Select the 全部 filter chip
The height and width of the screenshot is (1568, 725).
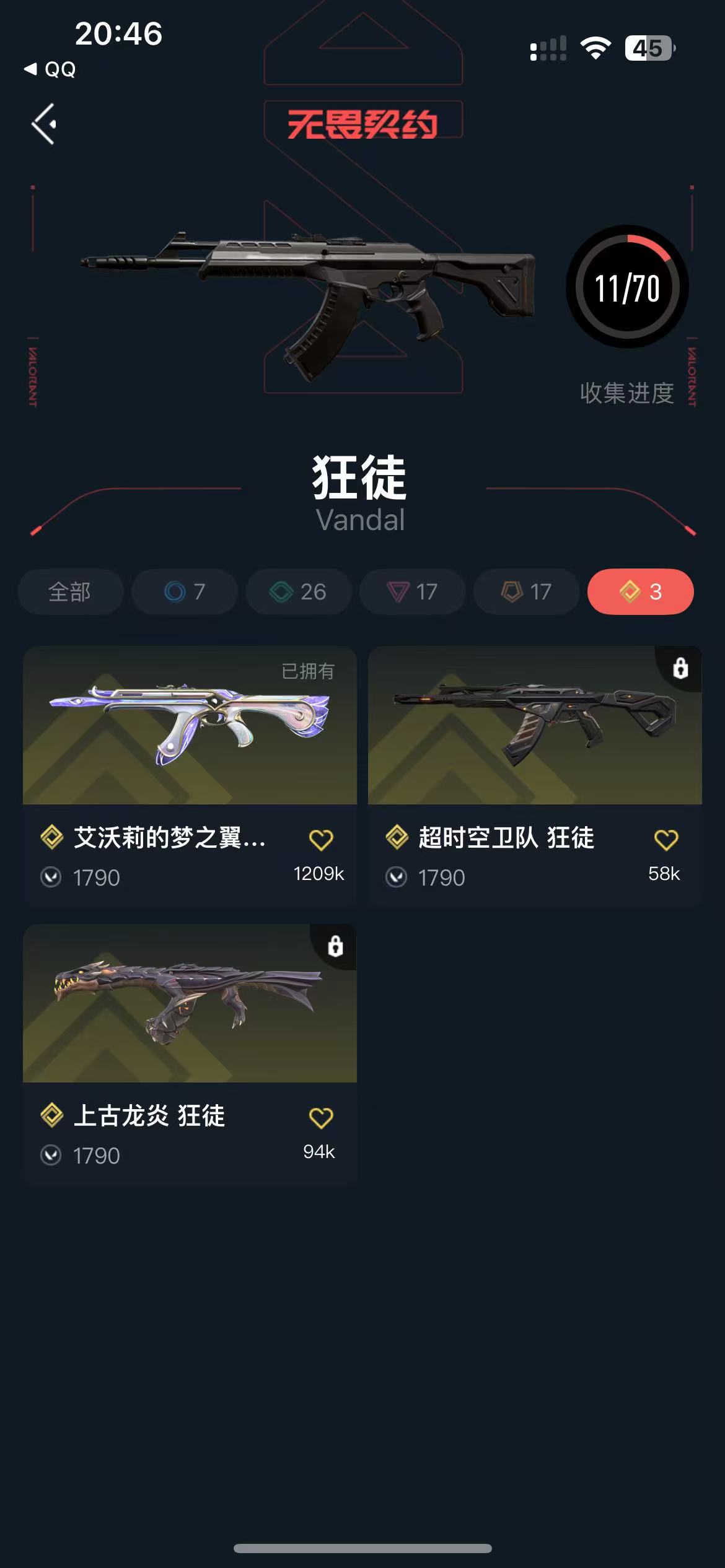tap(70, 591)
